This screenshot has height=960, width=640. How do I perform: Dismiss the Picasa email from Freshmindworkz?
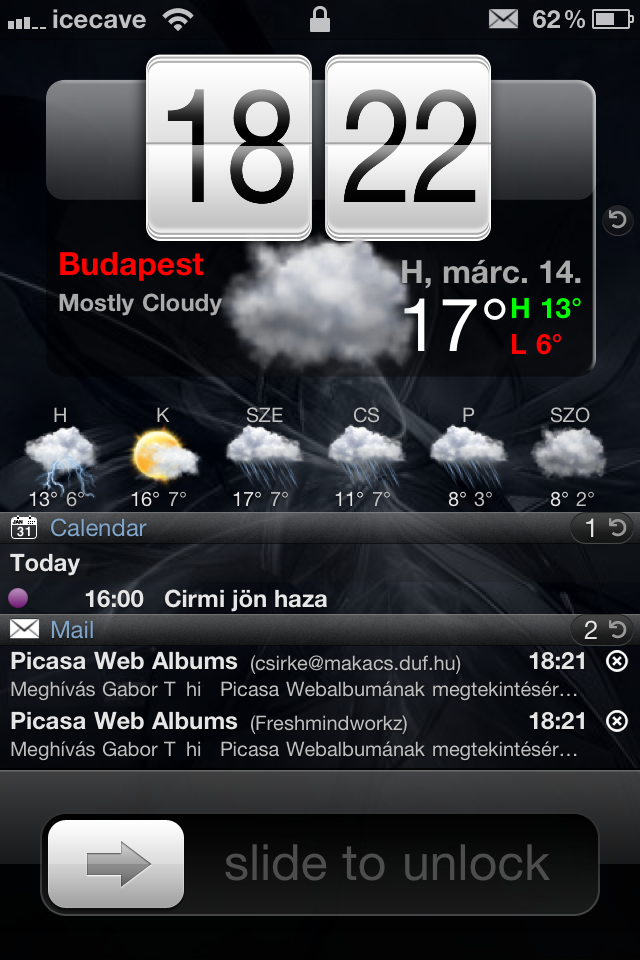(617, 721)
